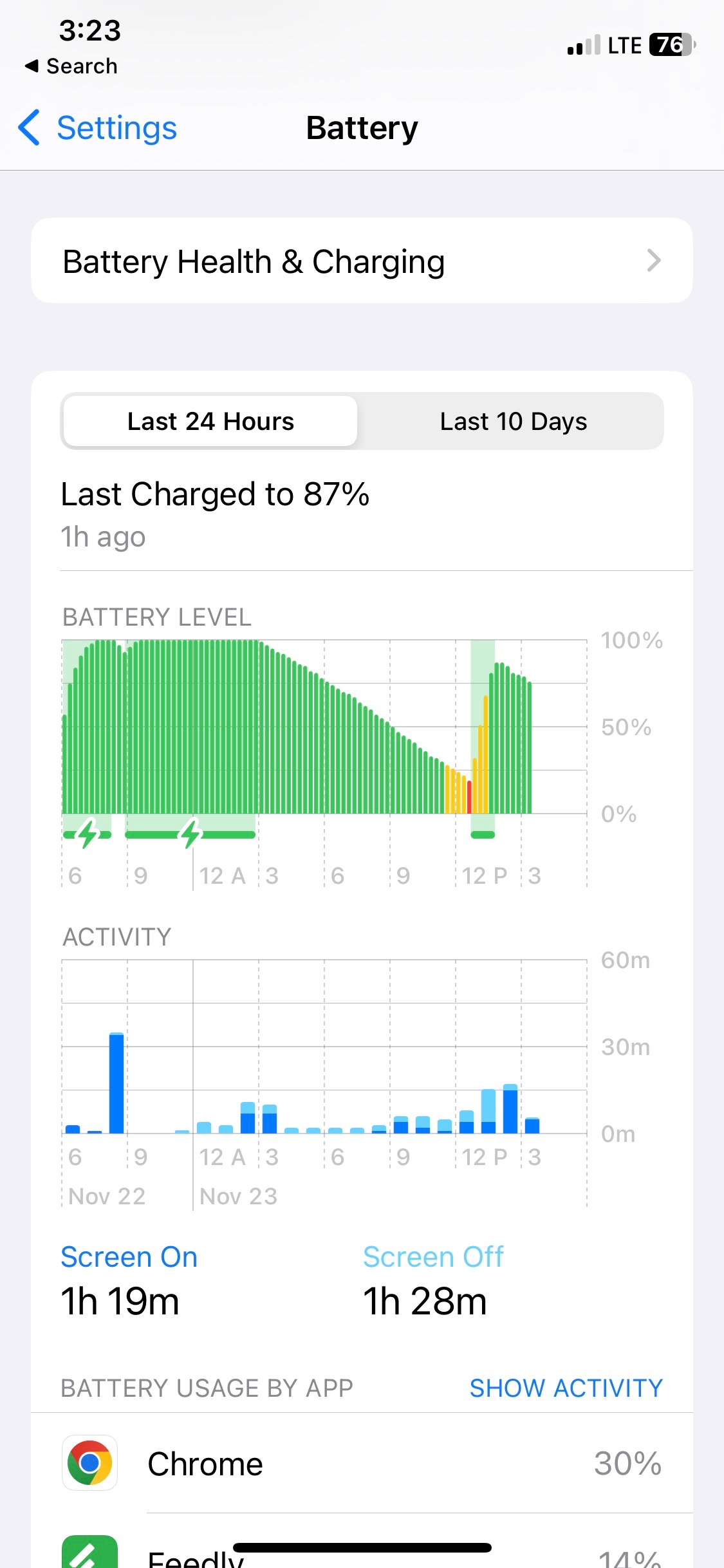The height and width of the screenshot is (1568, 724).
Task: Open Battery Health & Charging
Action: [x=362, y=261]
